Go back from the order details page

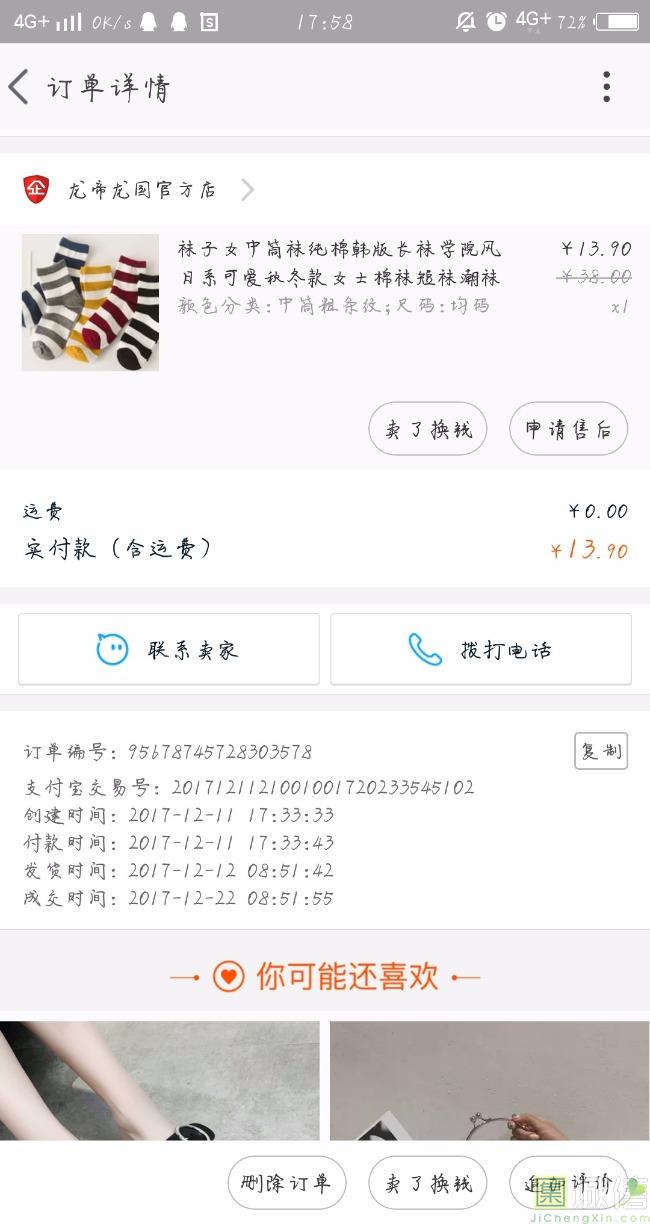pos(19,88)
